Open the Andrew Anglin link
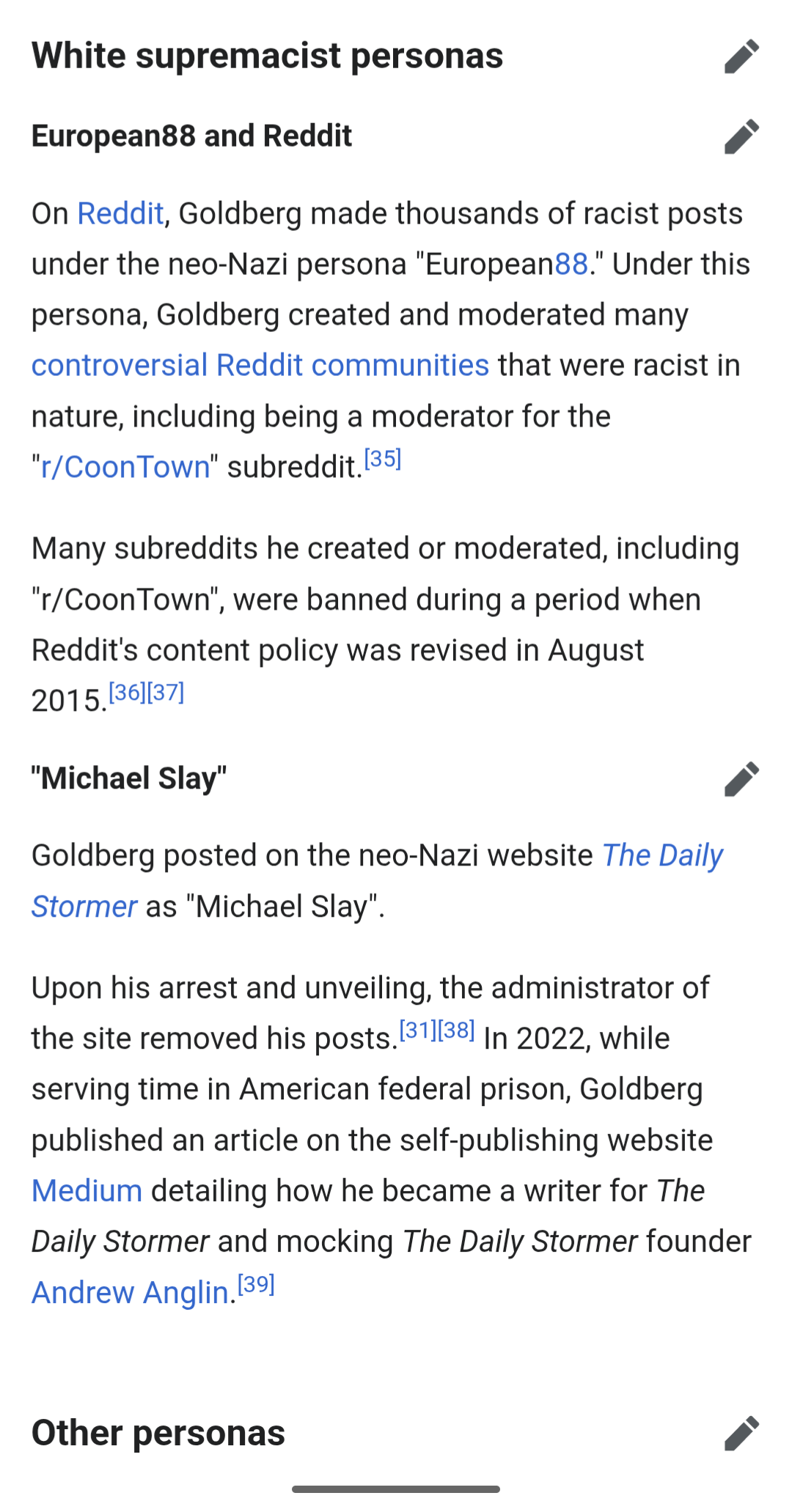The height and width of the screenshot is (1512, 792). (131, 1293)
